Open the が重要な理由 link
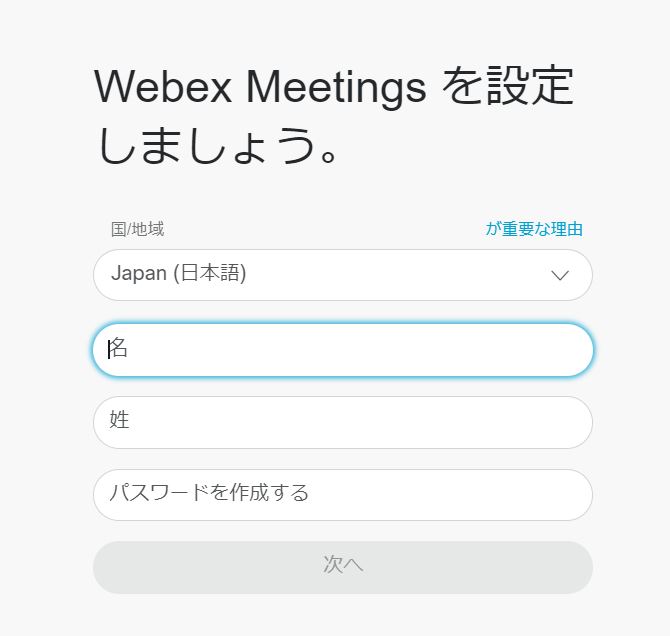Screen dimensions: 670x636 (x=534, y=229)
